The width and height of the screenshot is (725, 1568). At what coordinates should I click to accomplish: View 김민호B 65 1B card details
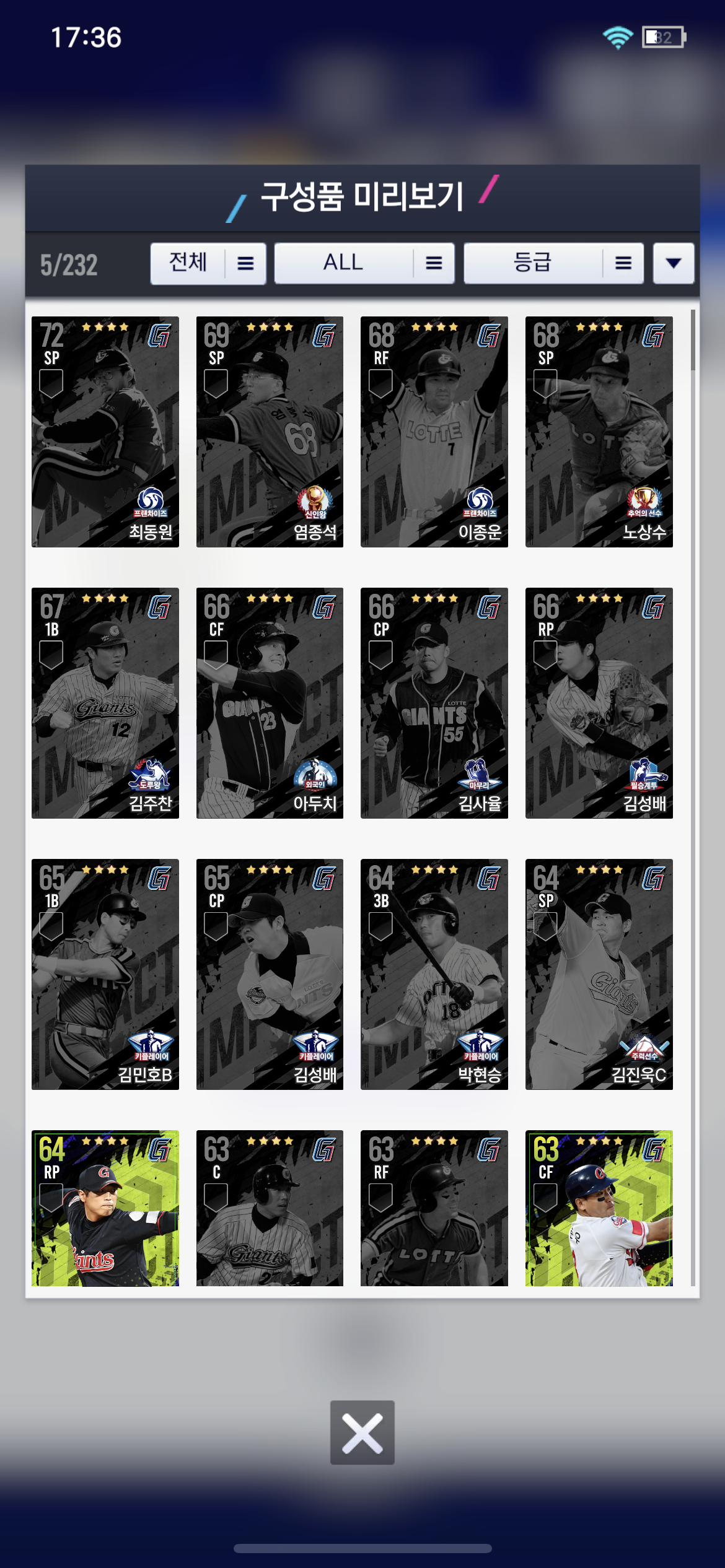point(105,974)
